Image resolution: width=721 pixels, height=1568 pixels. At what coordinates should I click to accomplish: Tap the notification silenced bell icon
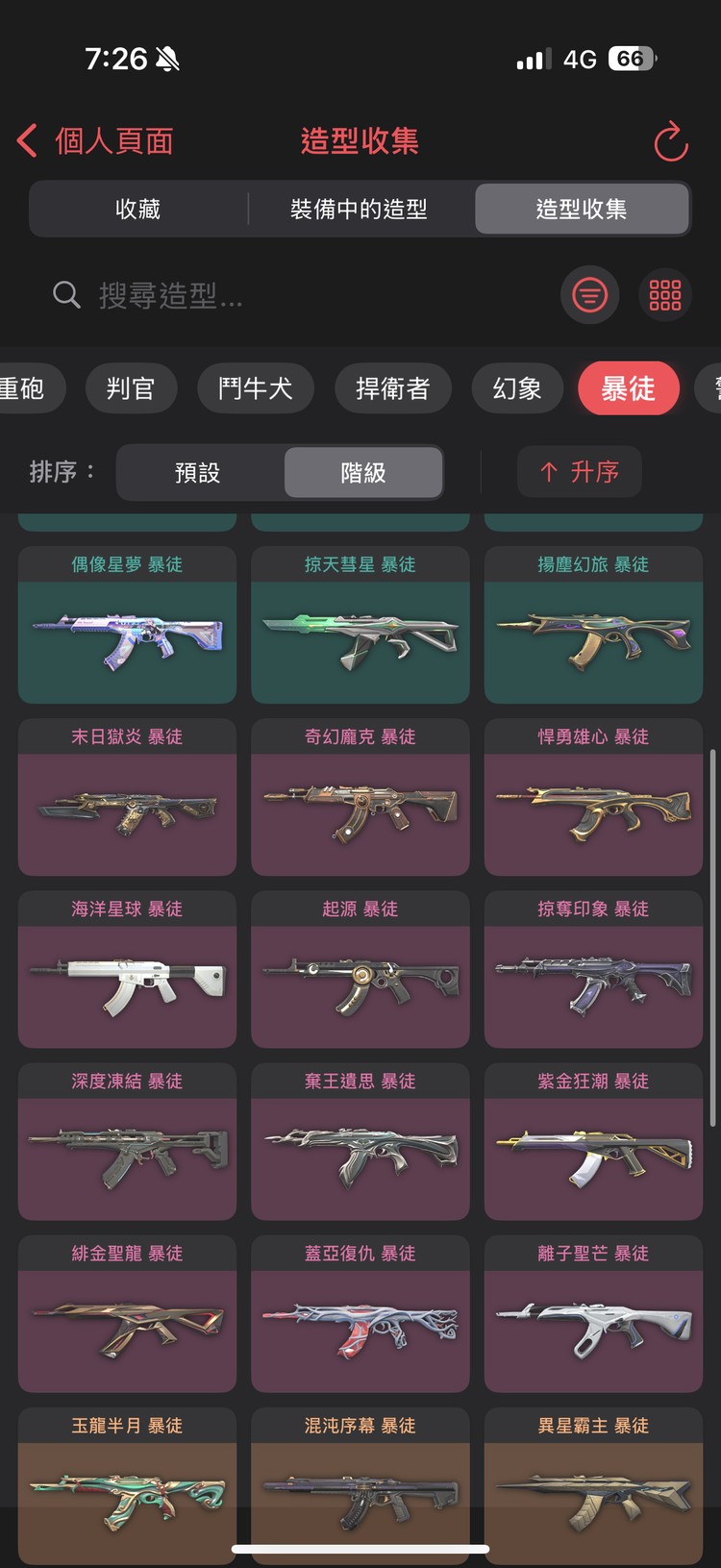(x=167, y=59)
